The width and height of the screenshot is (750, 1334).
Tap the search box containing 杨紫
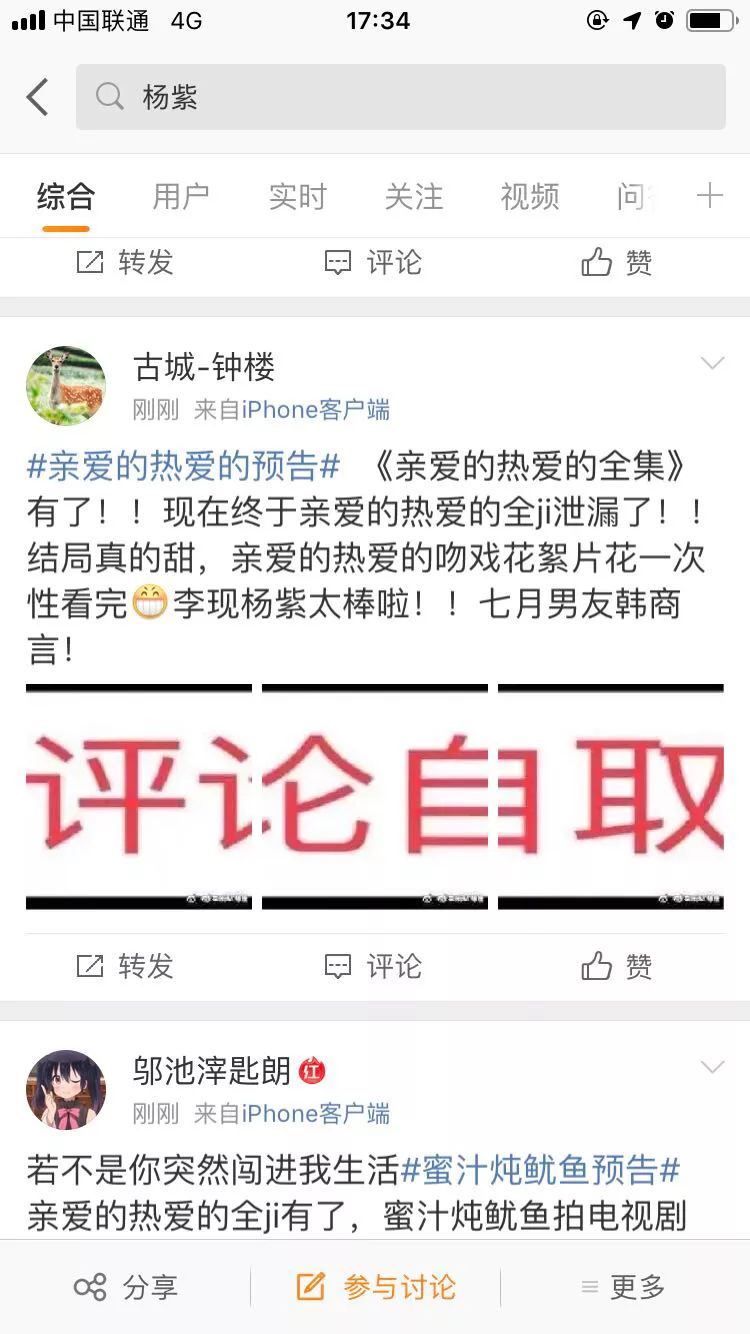[400, 97]
